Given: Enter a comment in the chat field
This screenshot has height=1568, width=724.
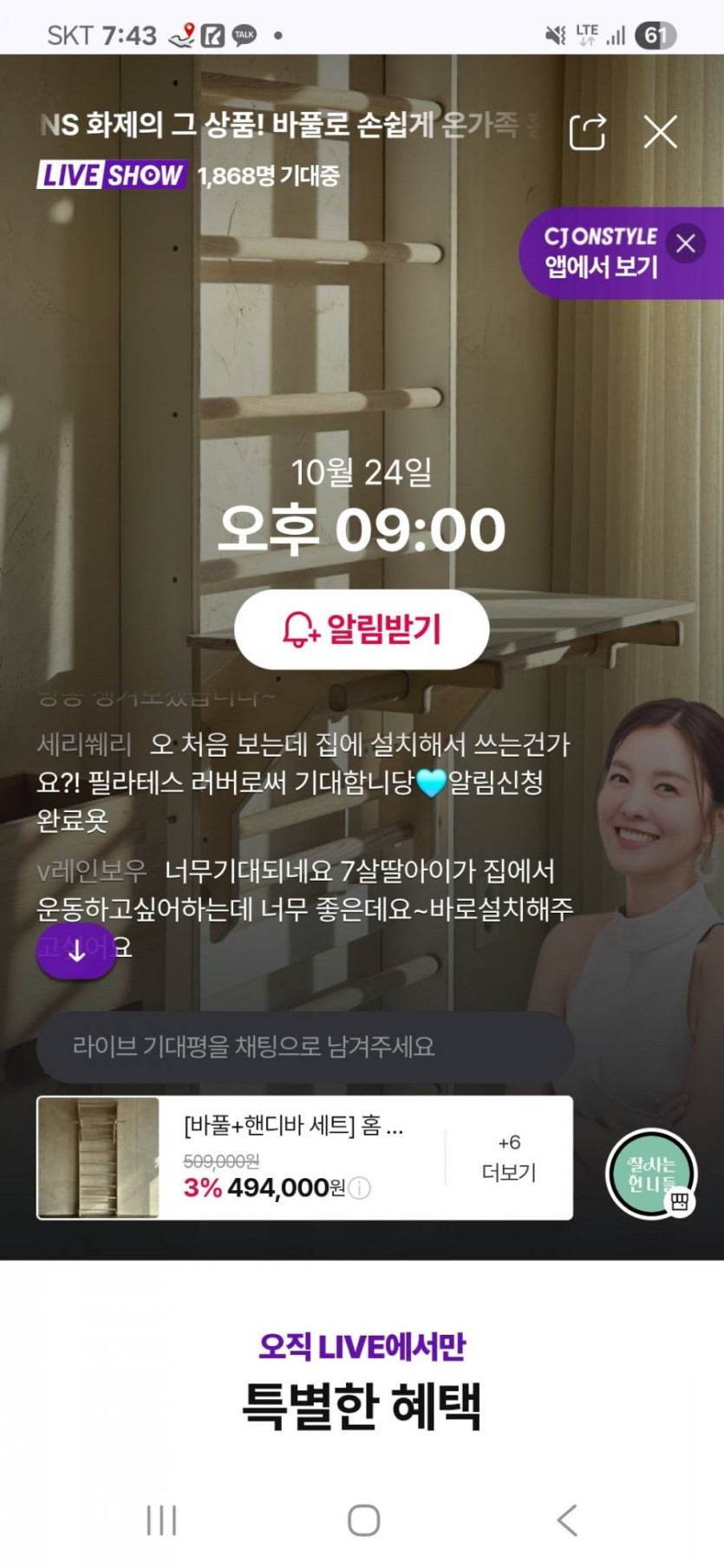Looking at the screenshot, I should point(304,1046).
